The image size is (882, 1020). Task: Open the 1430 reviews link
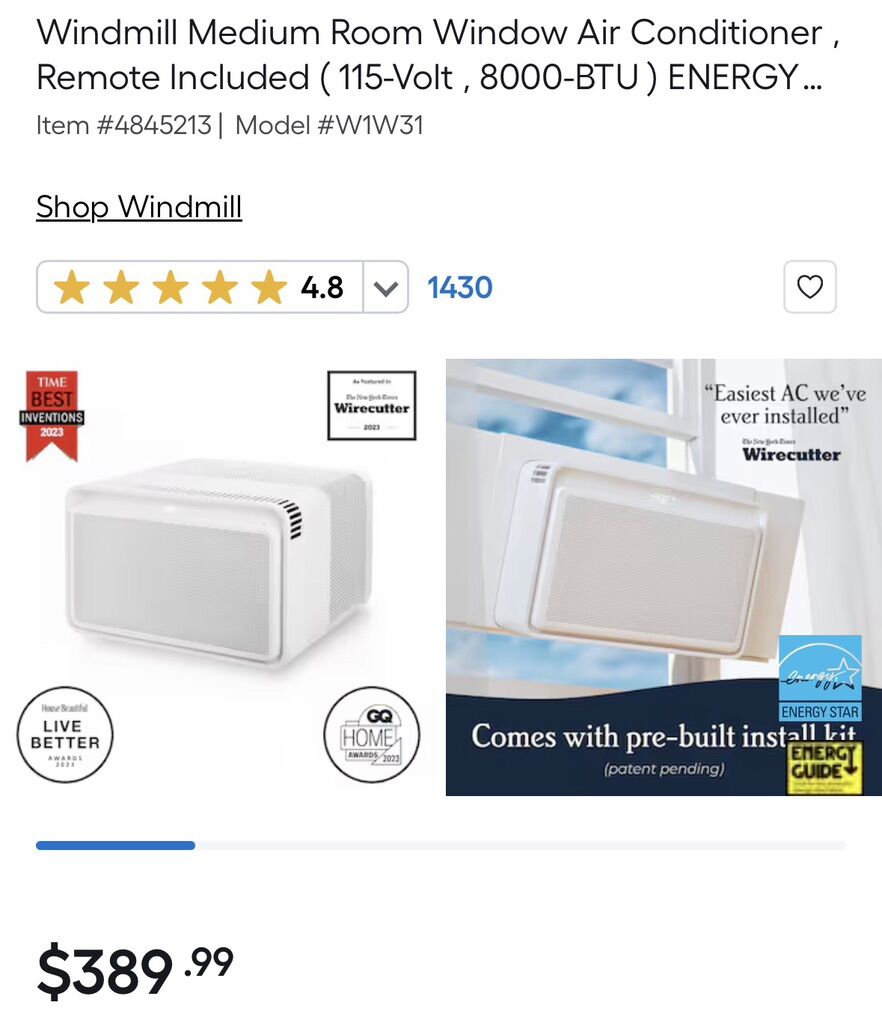tap(459, 288)
